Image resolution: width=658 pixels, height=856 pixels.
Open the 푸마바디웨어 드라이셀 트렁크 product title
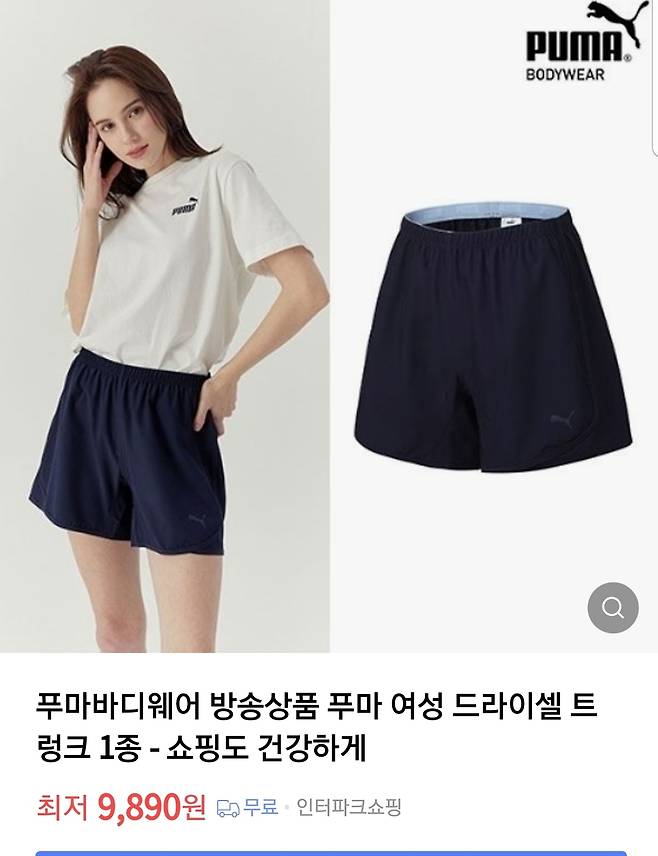click(x=316, y=727)
